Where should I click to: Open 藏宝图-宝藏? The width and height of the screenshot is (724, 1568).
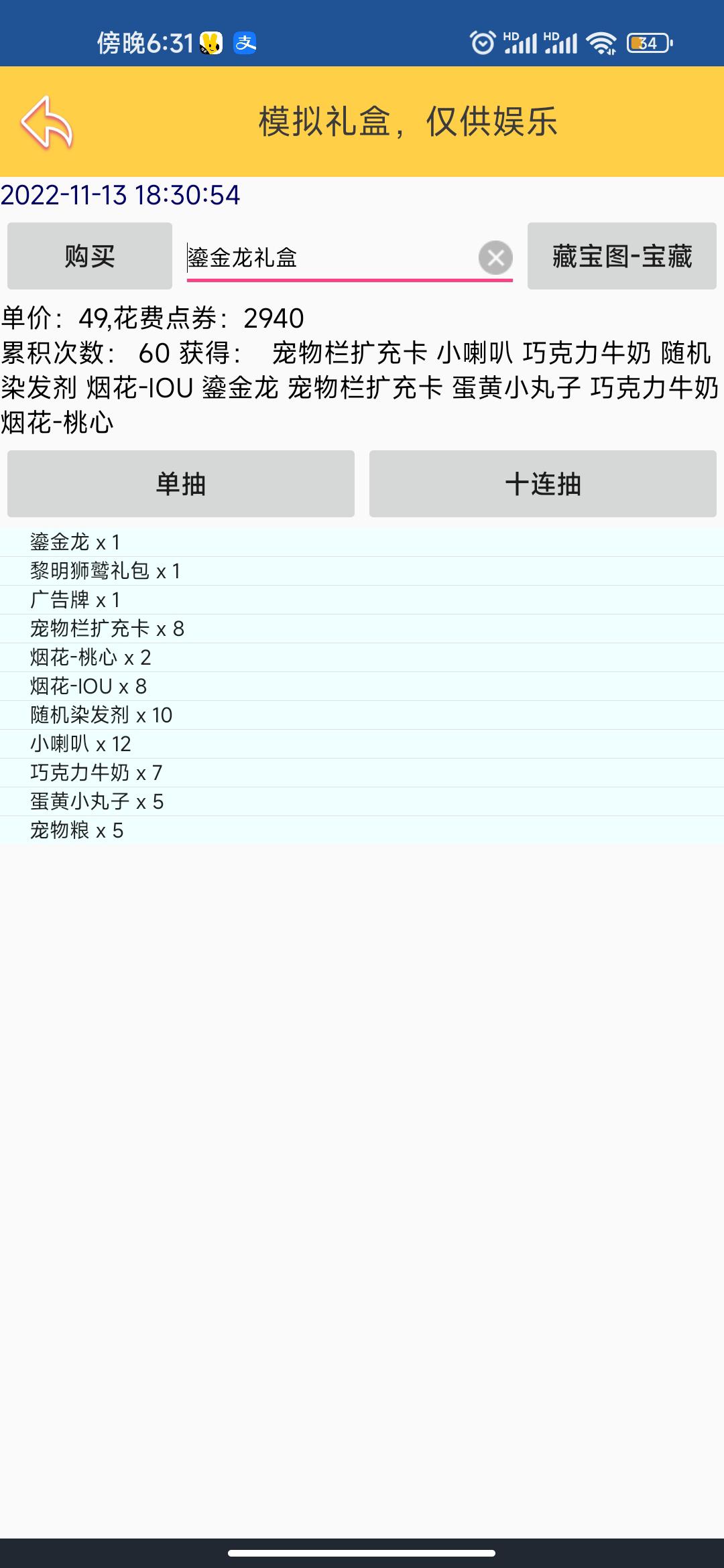622,256
